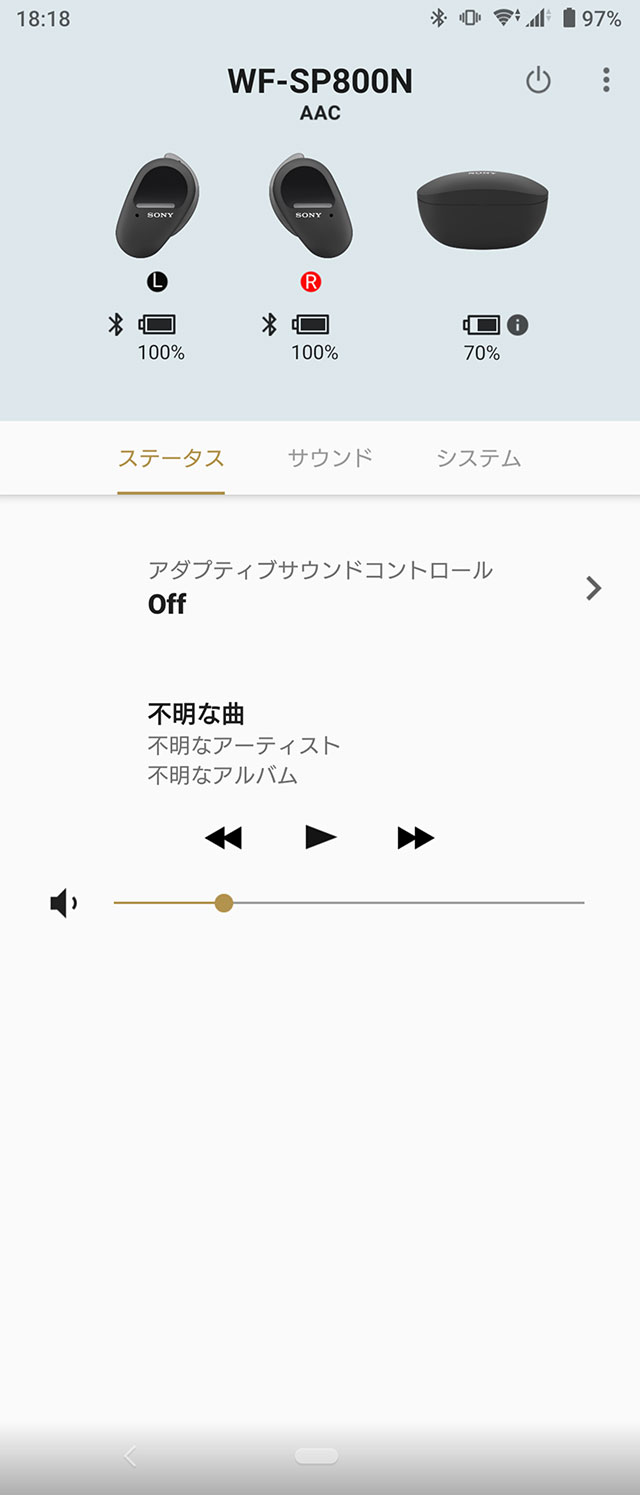Go back with system navigation arrow
Image resolution: width=640 pixels, height=1495 pixels.
point(130,1456)
